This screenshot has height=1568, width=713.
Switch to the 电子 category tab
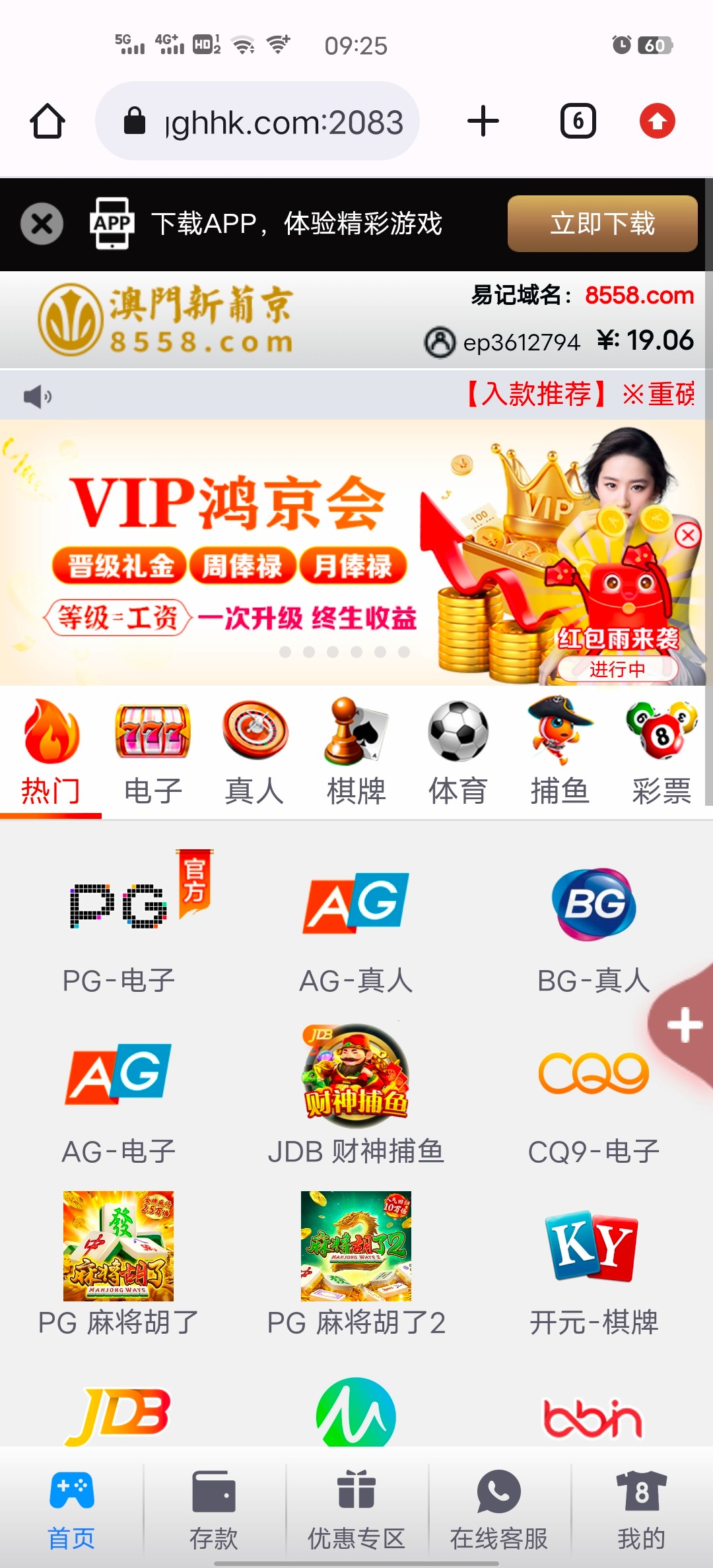coord(153,752)
